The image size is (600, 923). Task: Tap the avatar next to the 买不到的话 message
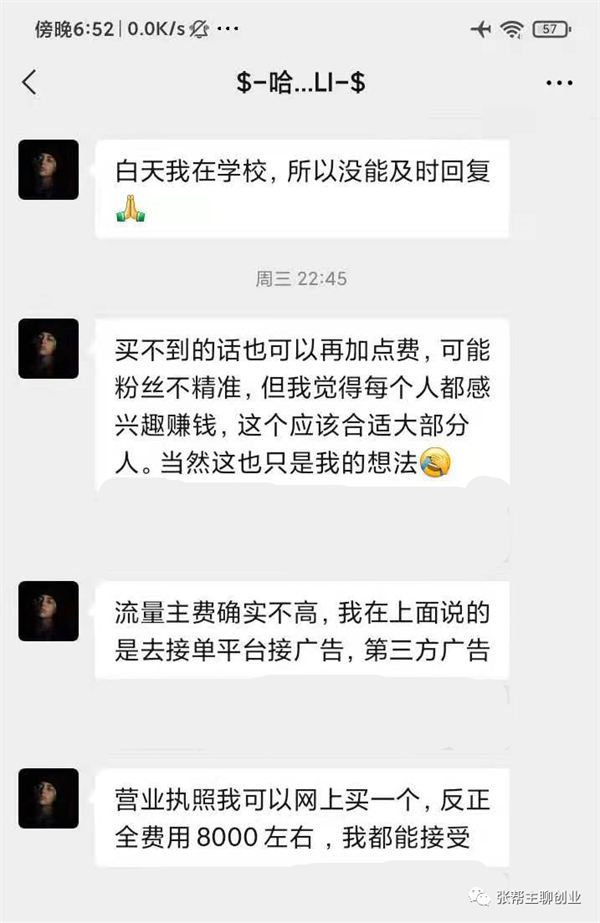coord(48,349)
